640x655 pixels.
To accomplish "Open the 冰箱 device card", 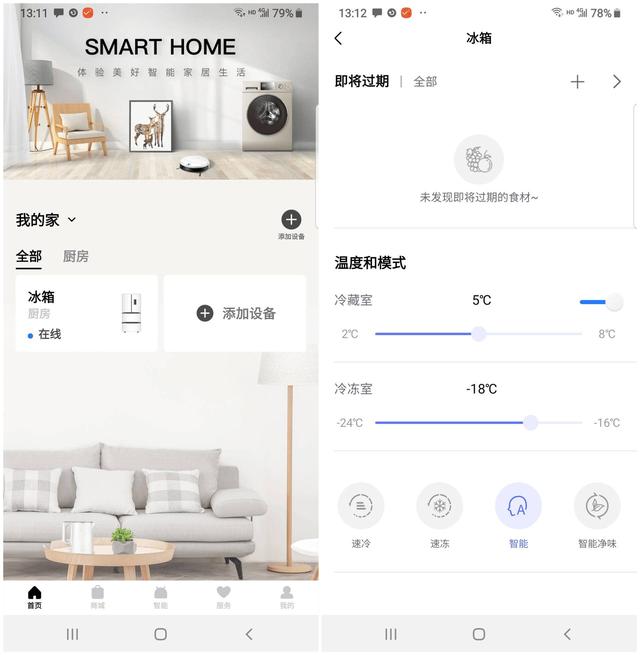I will click(87, 314).
